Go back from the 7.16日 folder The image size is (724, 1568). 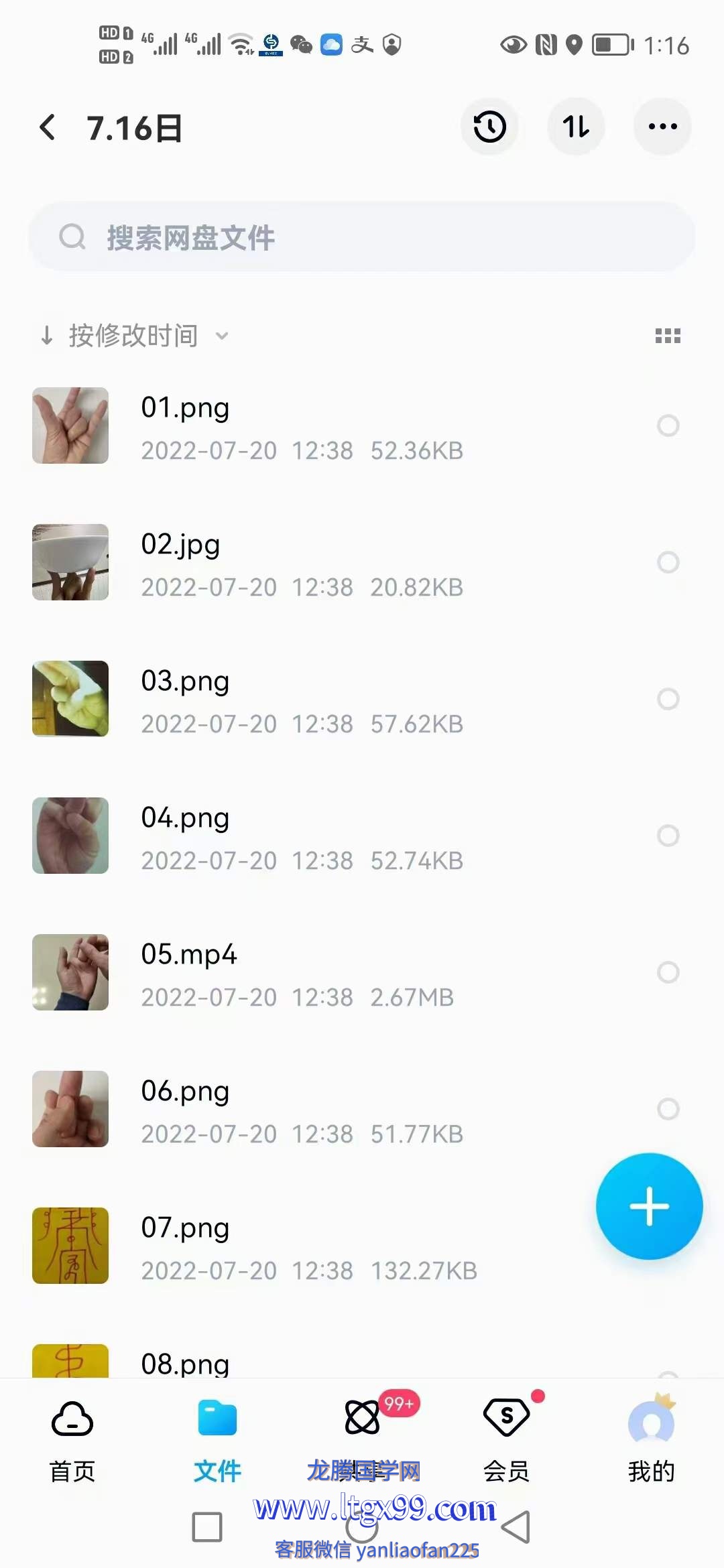(47, 127)
